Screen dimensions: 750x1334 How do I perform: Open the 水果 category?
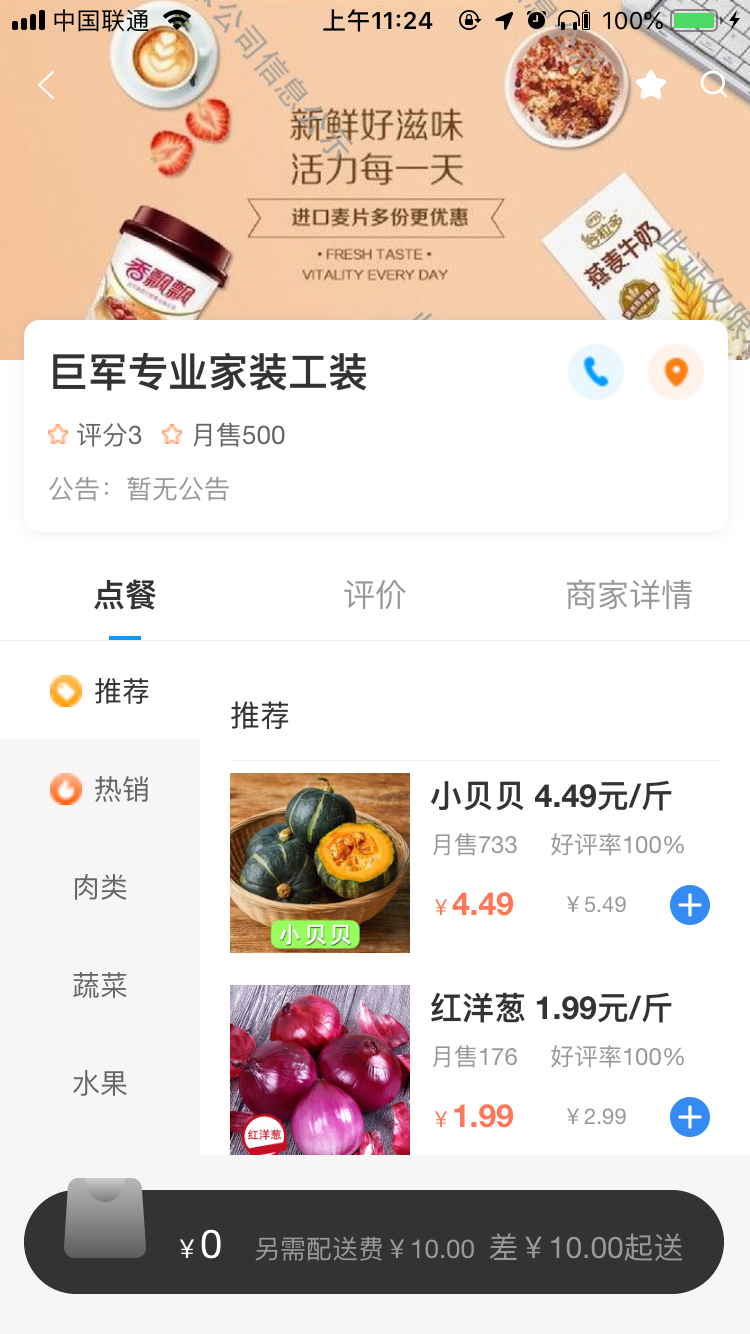pyautogui.click(x=100, y=1083)
